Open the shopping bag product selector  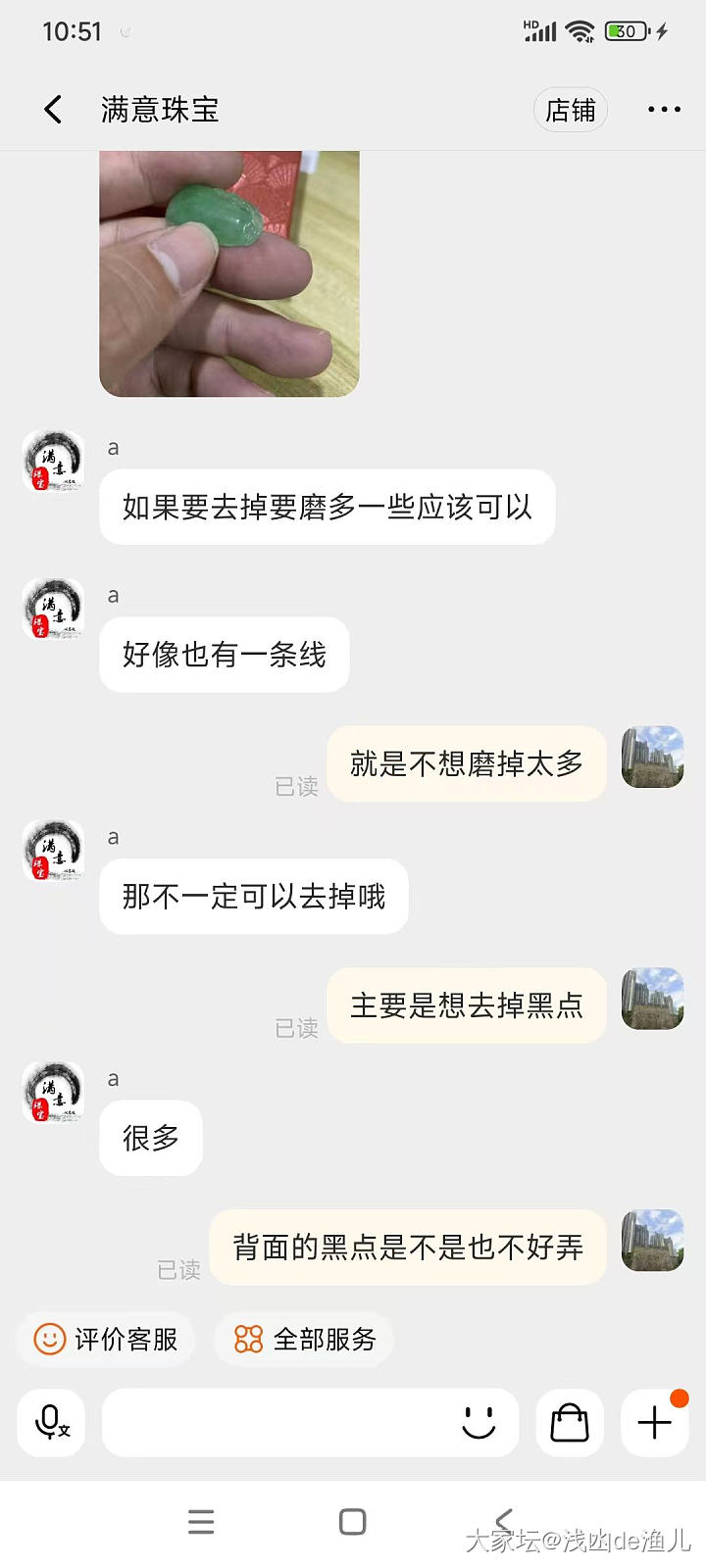[x=570, y=1422]
